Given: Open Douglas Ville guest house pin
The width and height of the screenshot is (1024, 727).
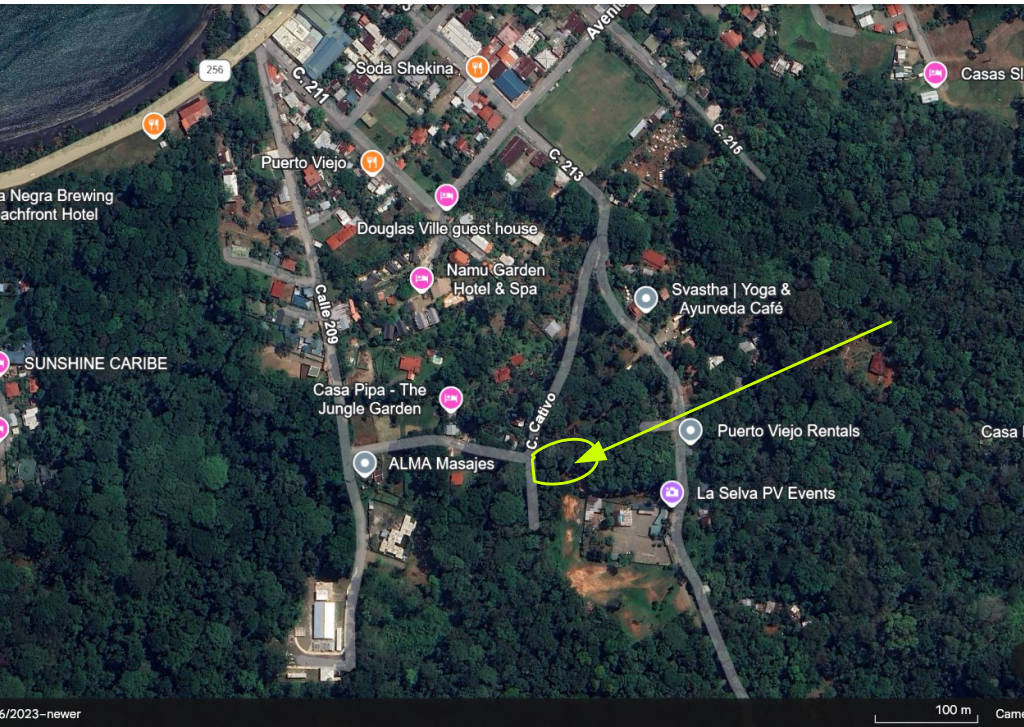Looking at the screenshot, I should [x=446, y=195].
